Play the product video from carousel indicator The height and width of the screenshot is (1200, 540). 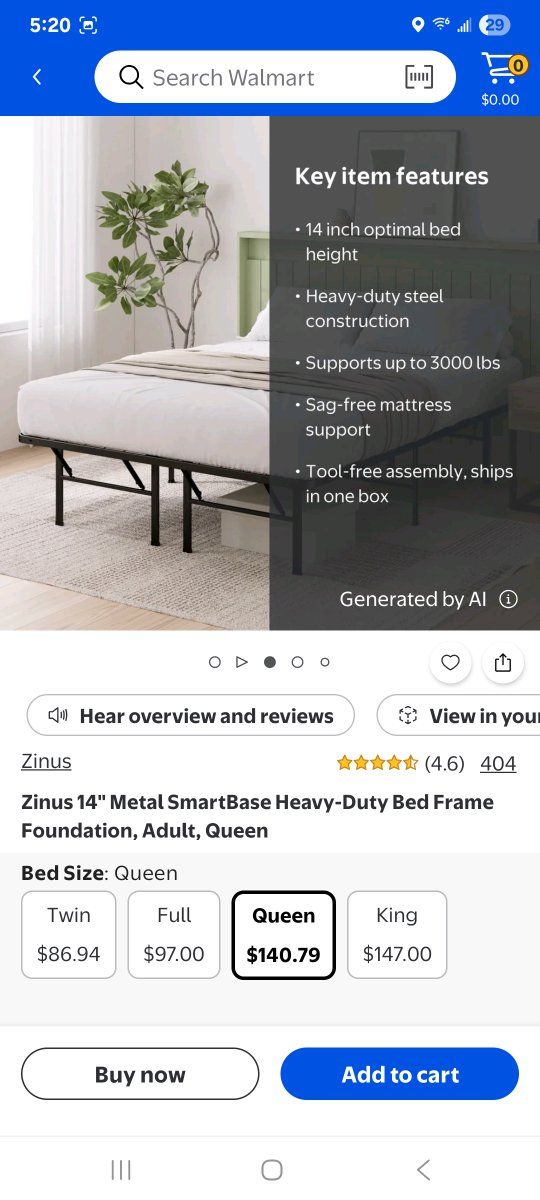point(241,662)
